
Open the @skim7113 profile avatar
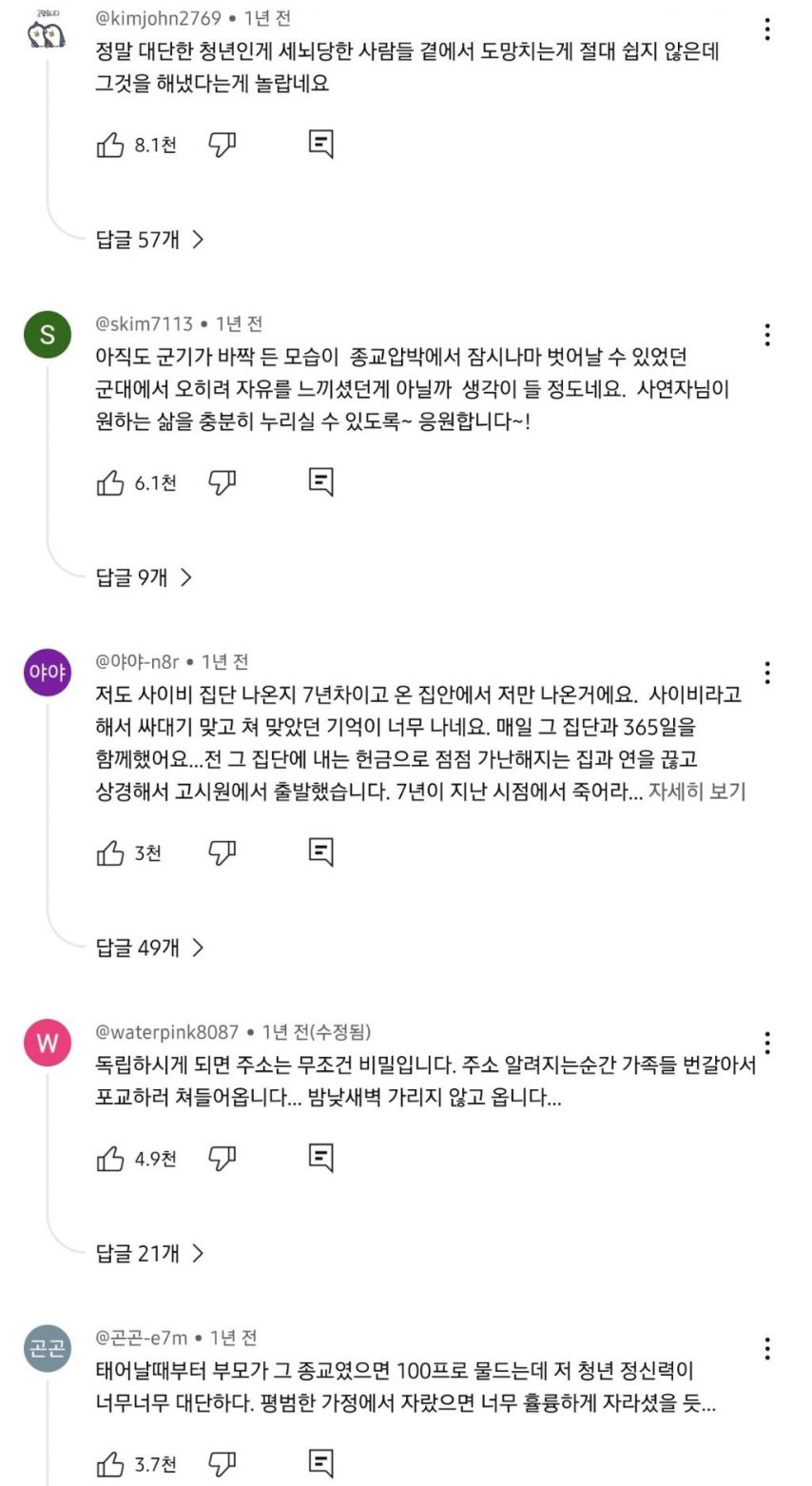click(48, 335)
